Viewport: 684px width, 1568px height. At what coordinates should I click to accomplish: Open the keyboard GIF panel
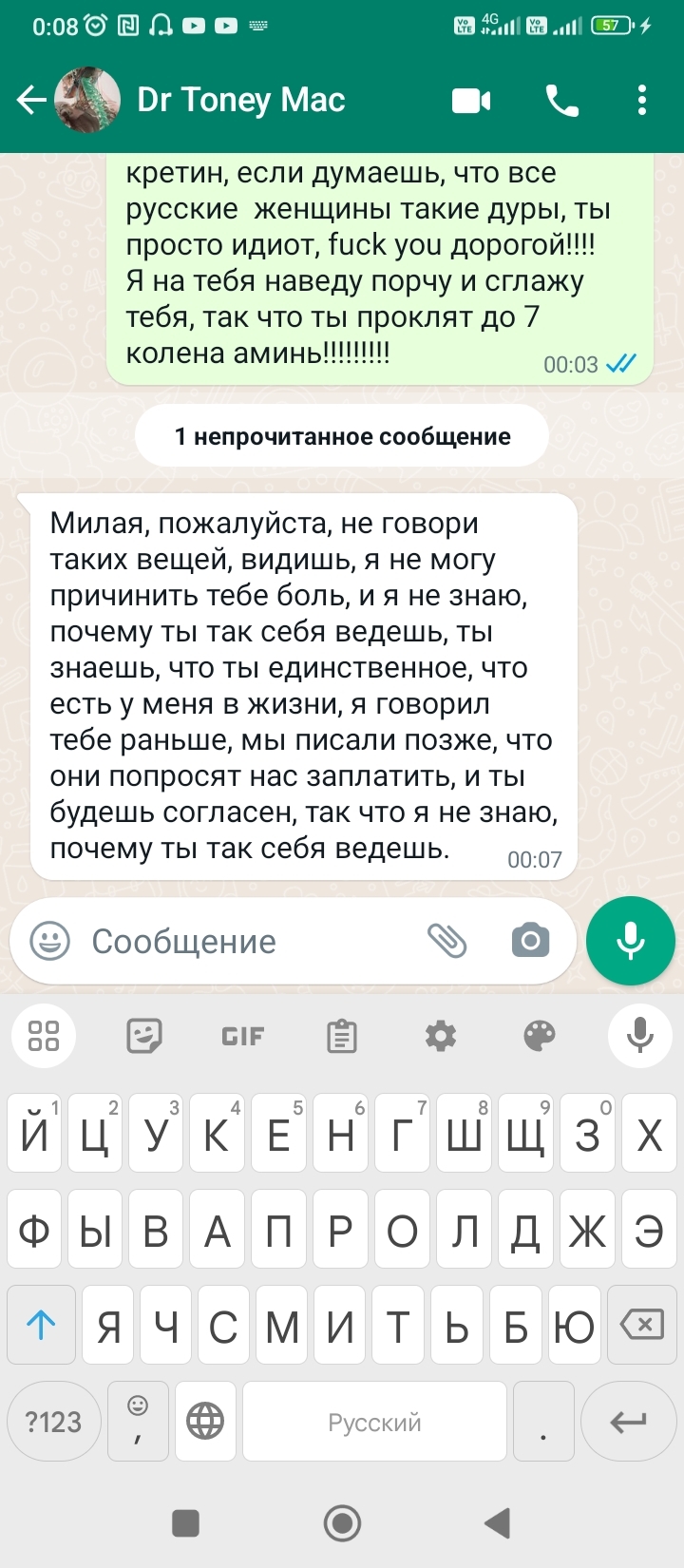click(242, 1036)
